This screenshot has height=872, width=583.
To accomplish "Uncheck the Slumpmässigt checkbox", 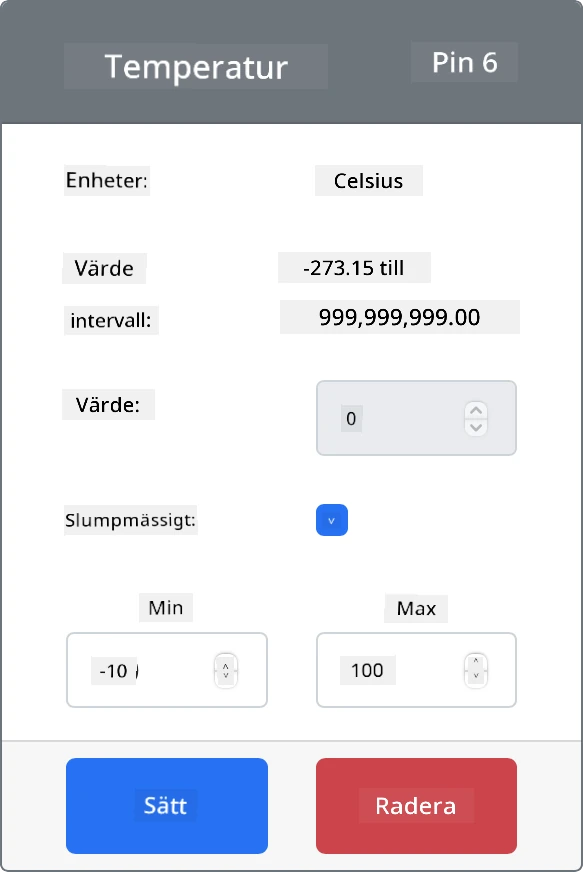I will 332,520.
